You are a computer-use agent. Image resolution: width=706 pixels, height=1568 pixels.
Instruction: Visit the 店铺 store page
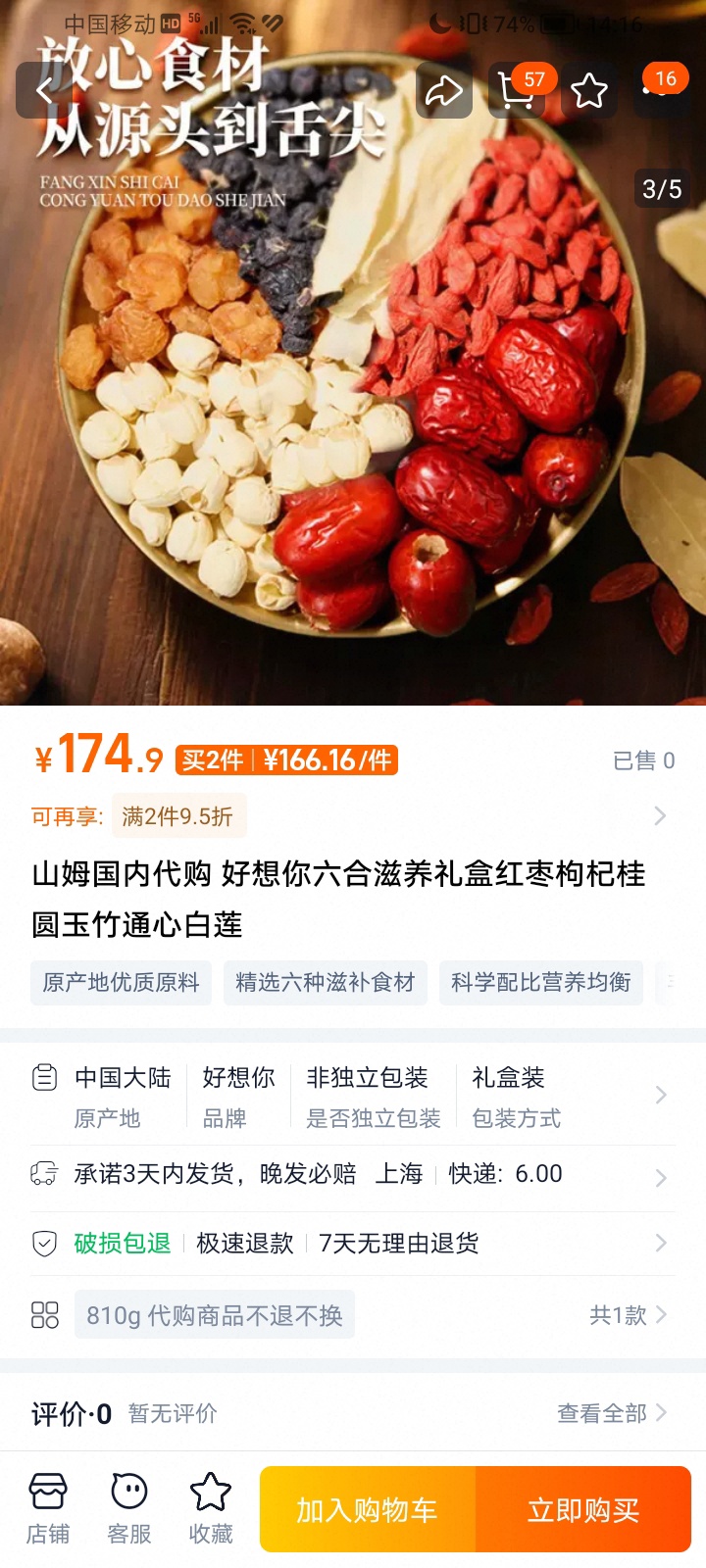tap(47, 1509)
